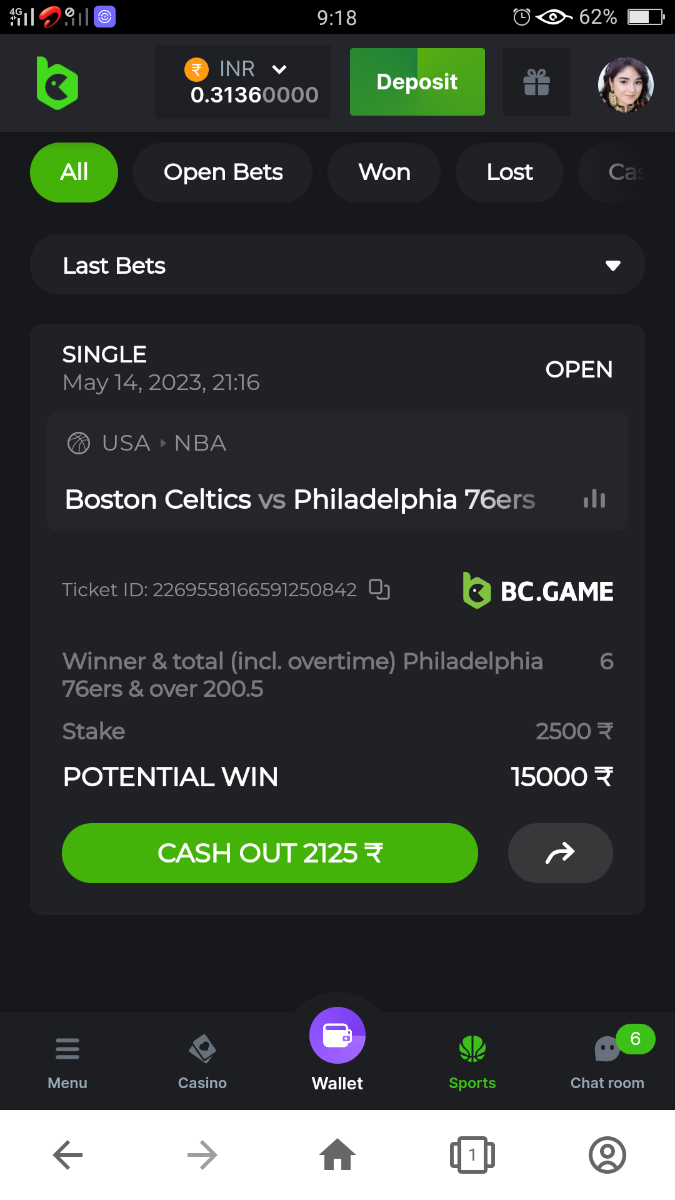675x1200 pixels.
Task: Expand the Last Bets dropdown
Action: pyautogui.click(x=337, y=265)
